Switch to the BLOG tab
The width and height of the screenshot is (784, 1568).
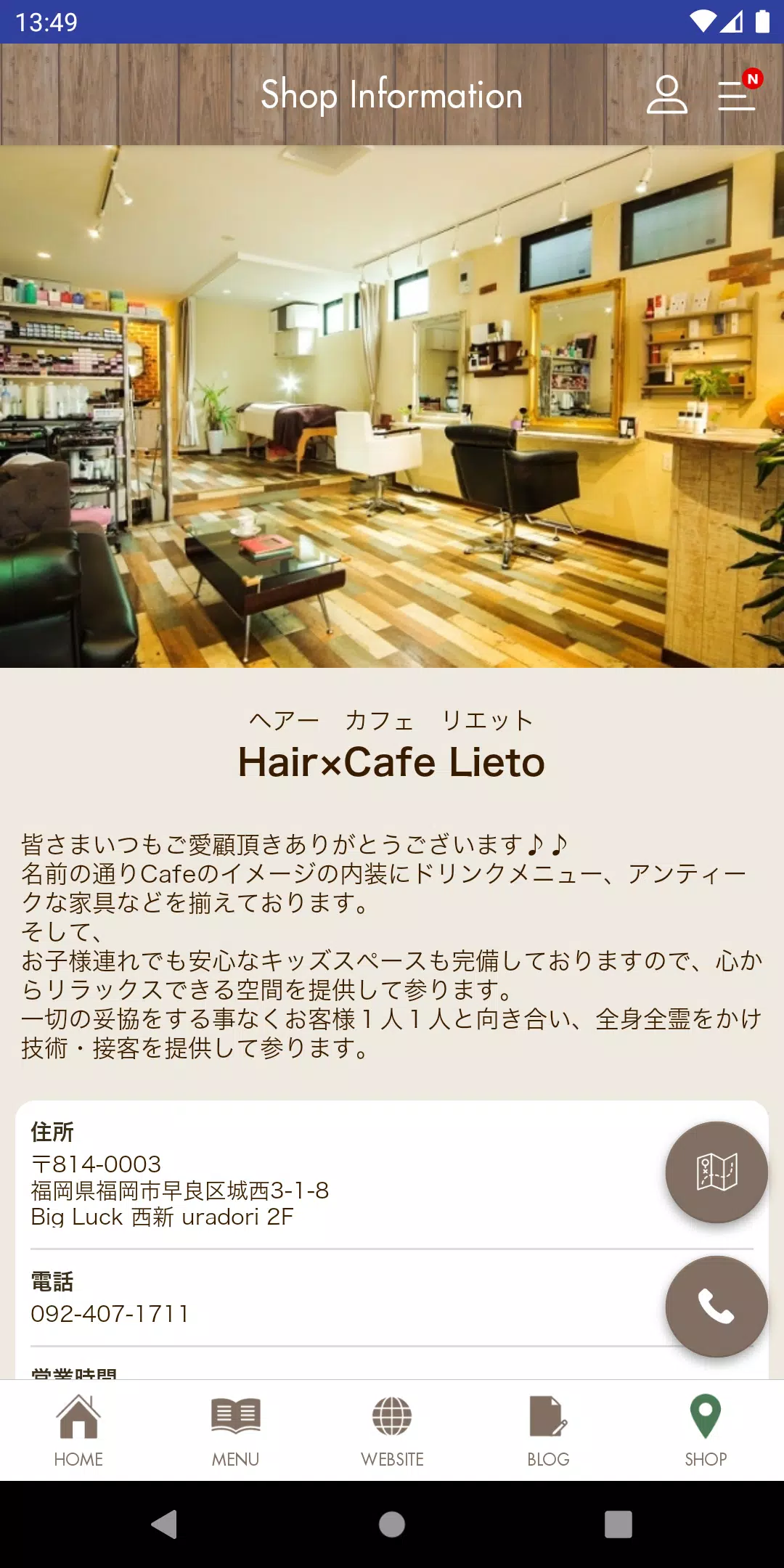tap(547, 1459)
